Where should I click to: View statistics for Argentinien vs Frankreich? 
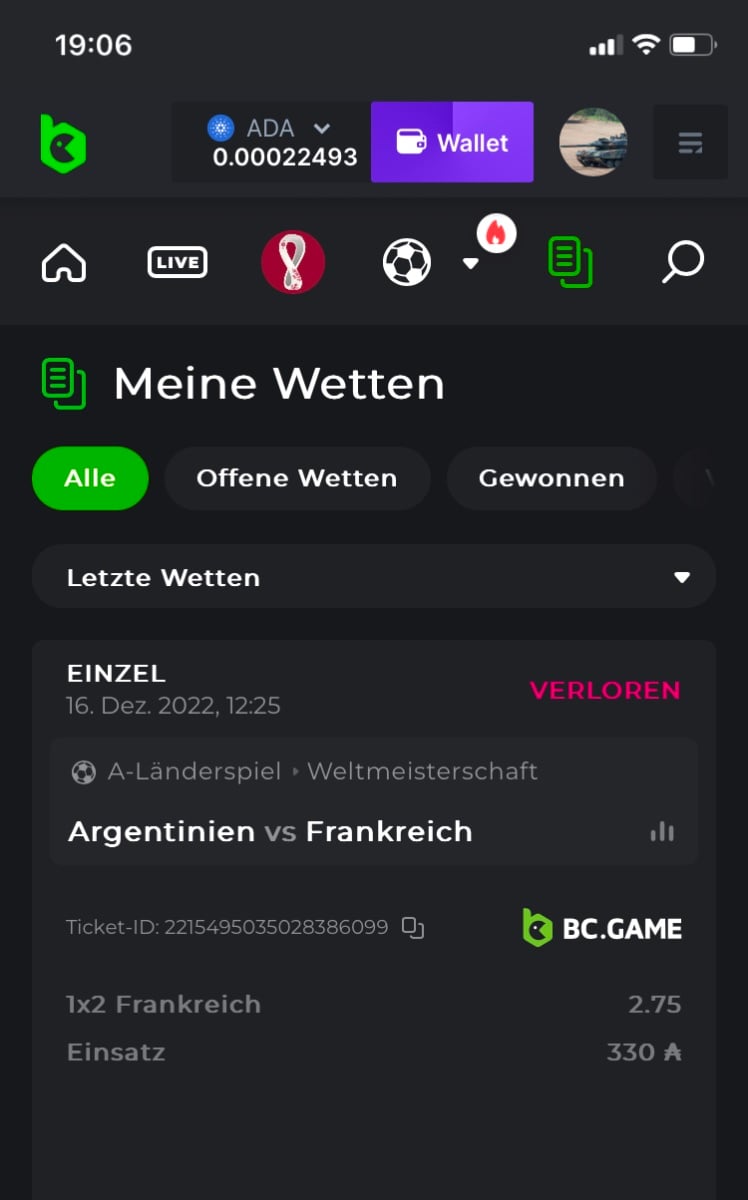pos(662,831)
